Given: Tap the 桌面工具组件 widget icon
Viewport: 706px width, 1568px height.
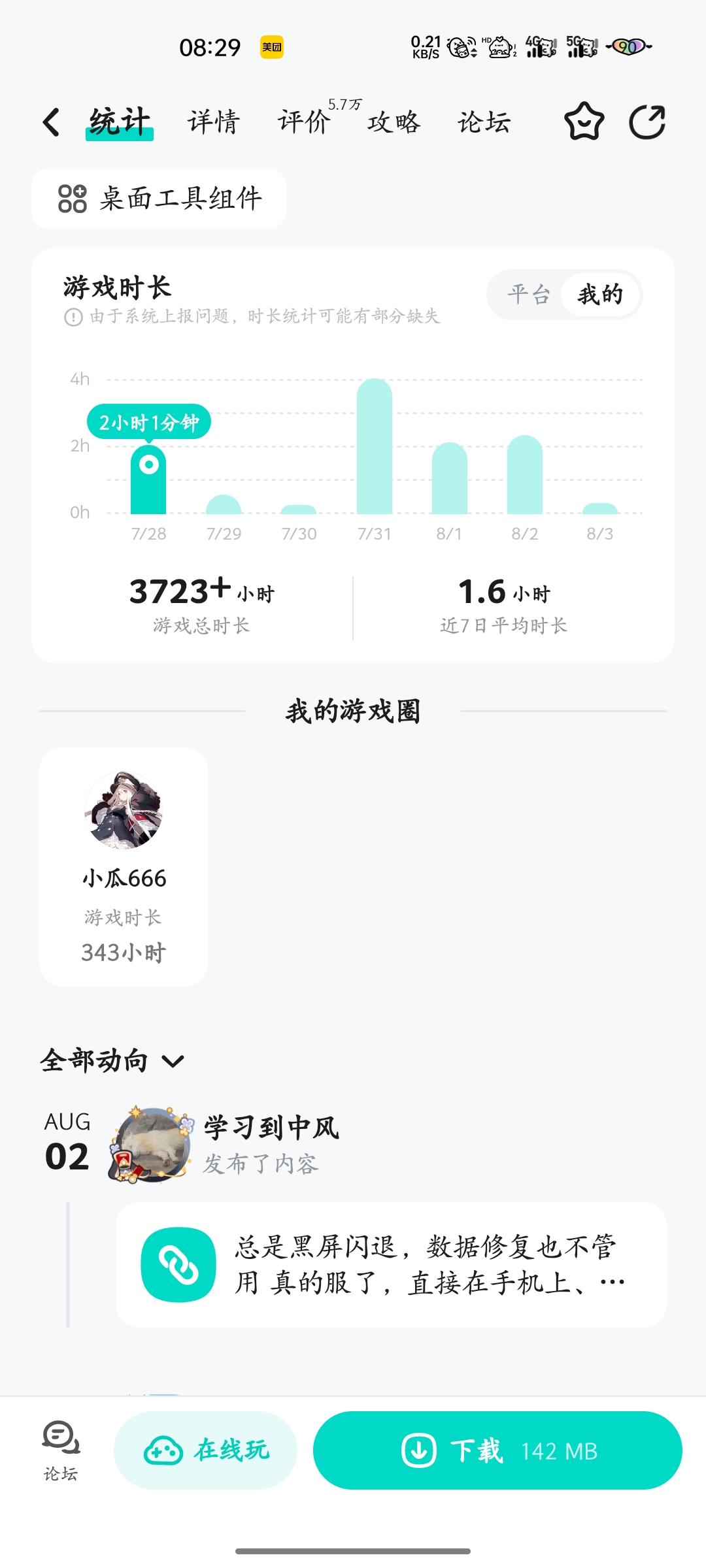Looking at the screenshot, I should (72, 198).
